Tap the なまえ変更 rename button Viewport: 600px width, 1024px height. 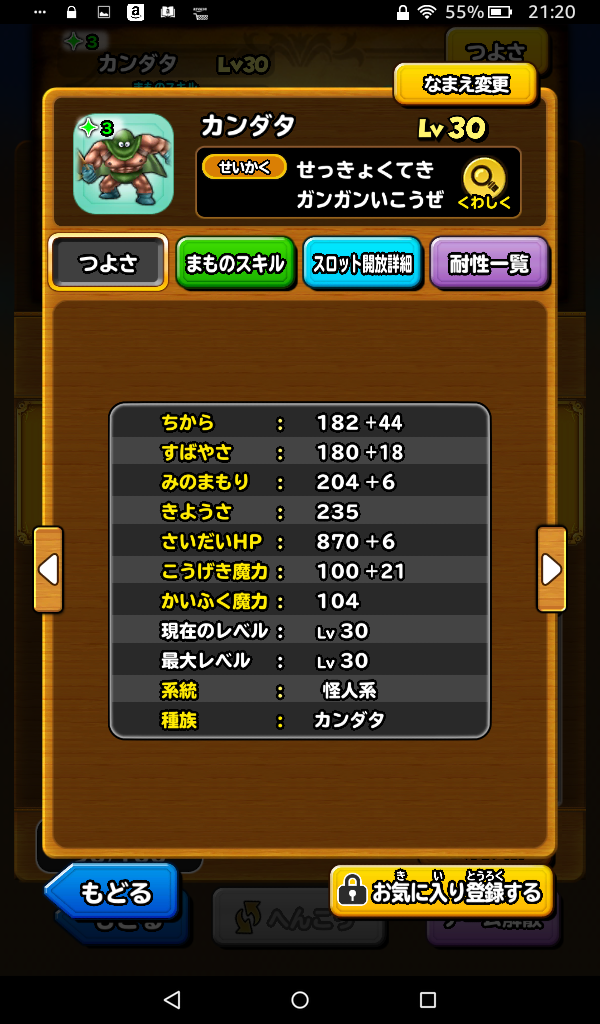466,84
